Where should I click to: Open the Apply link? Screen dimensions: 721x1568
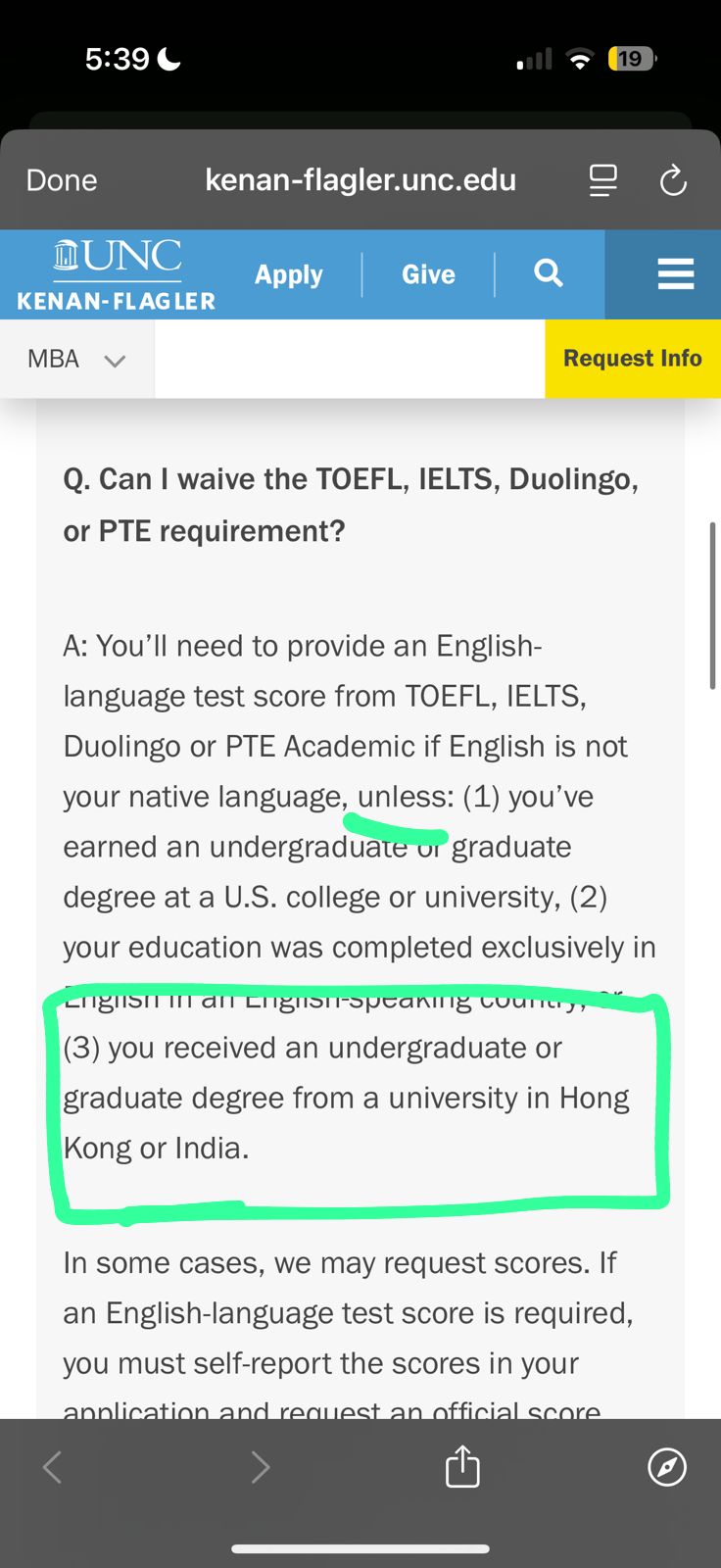tap(288, 274)
